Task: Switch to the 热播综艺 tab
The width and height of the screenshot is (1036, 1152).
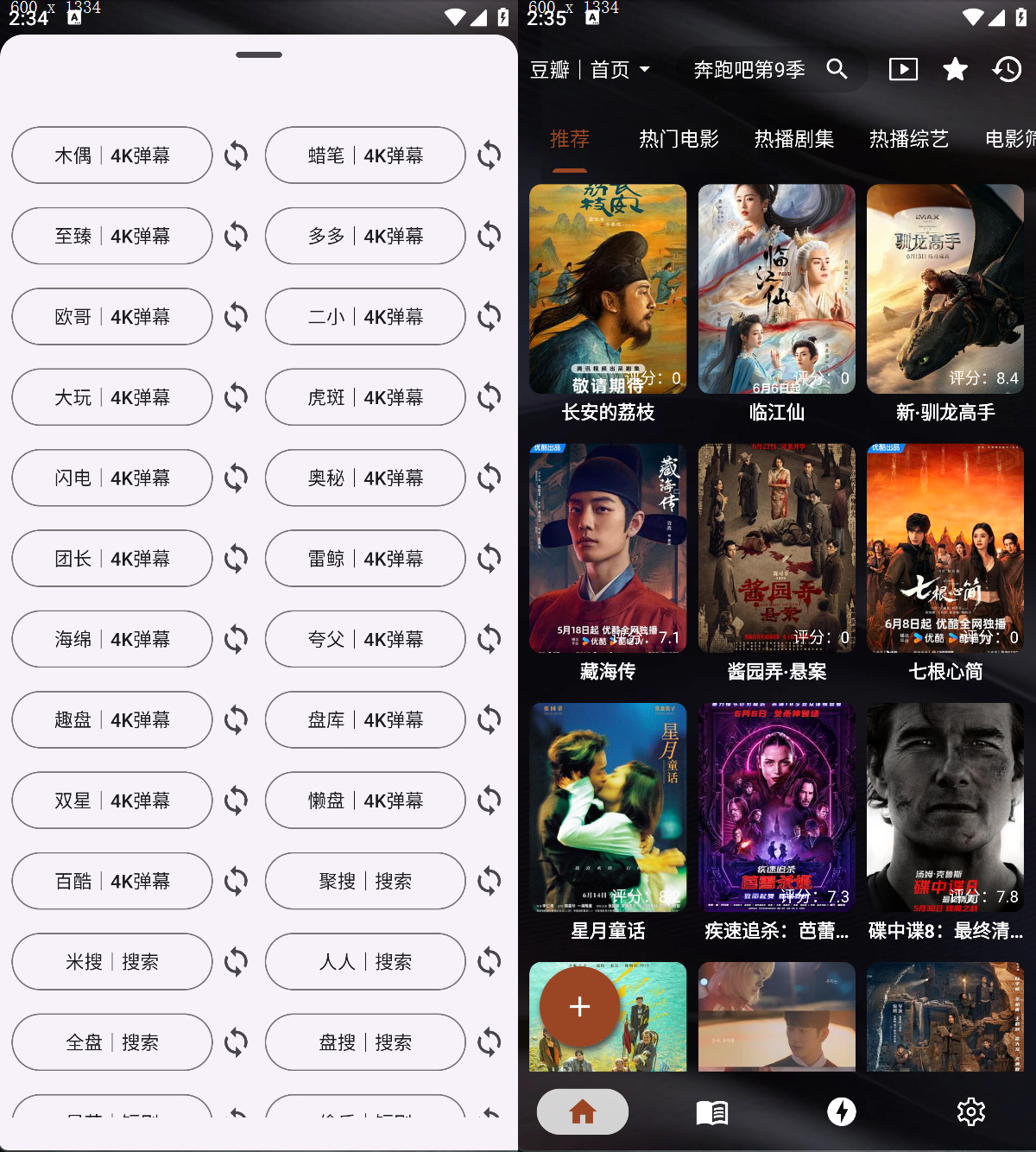Action: [x=907, y=139]
